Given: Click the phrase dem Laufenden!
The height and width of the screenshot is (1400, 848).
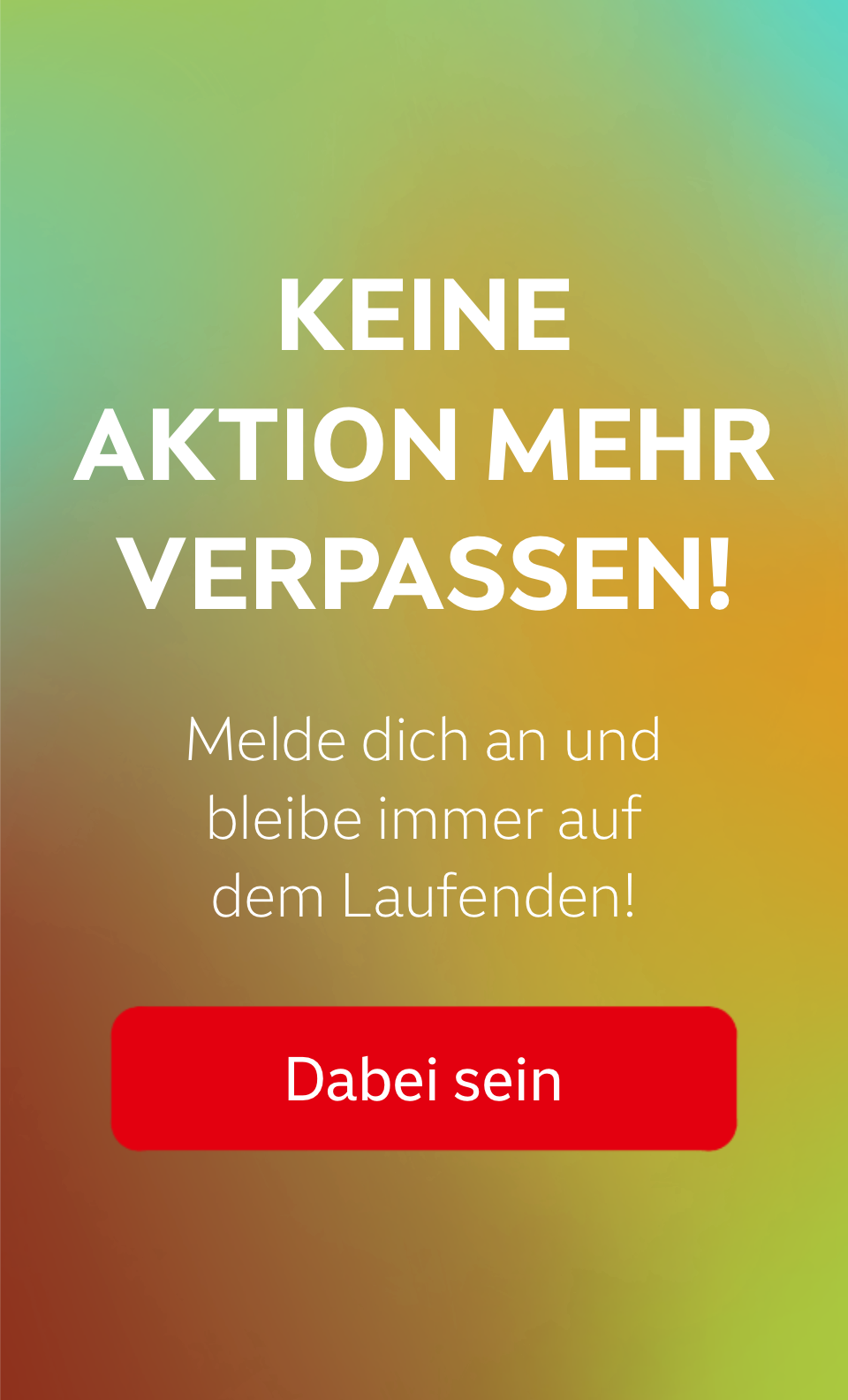Looking at the screenshot, I should tap(424, 894).
